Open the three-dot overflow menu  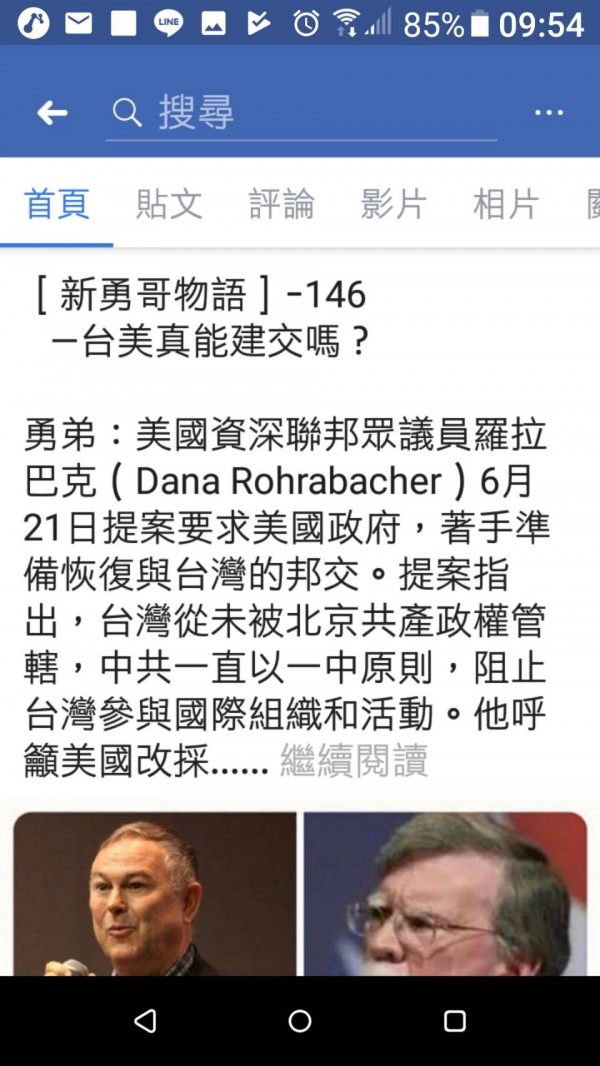[x=548, y=113]
